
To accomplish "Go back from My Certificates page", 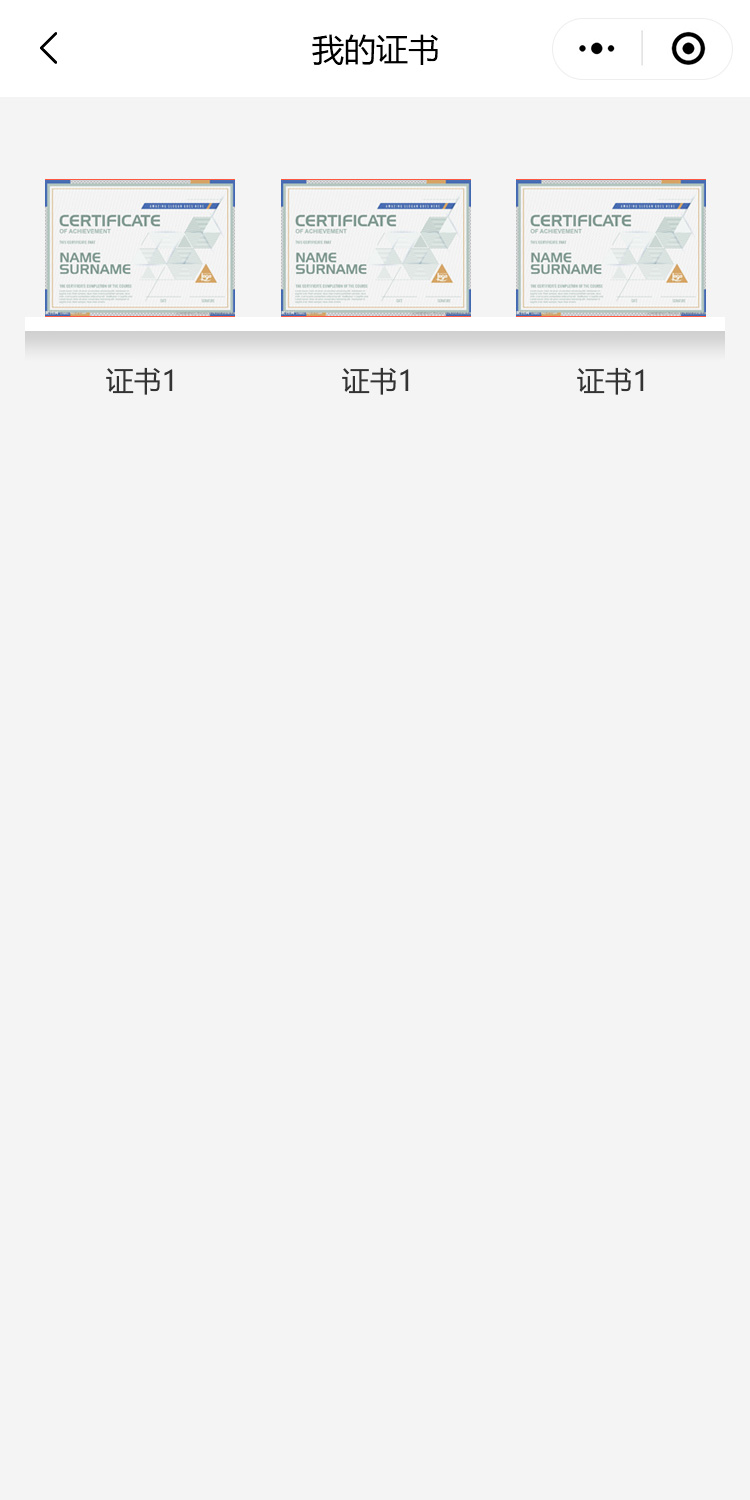I will (x=48, y=48).
